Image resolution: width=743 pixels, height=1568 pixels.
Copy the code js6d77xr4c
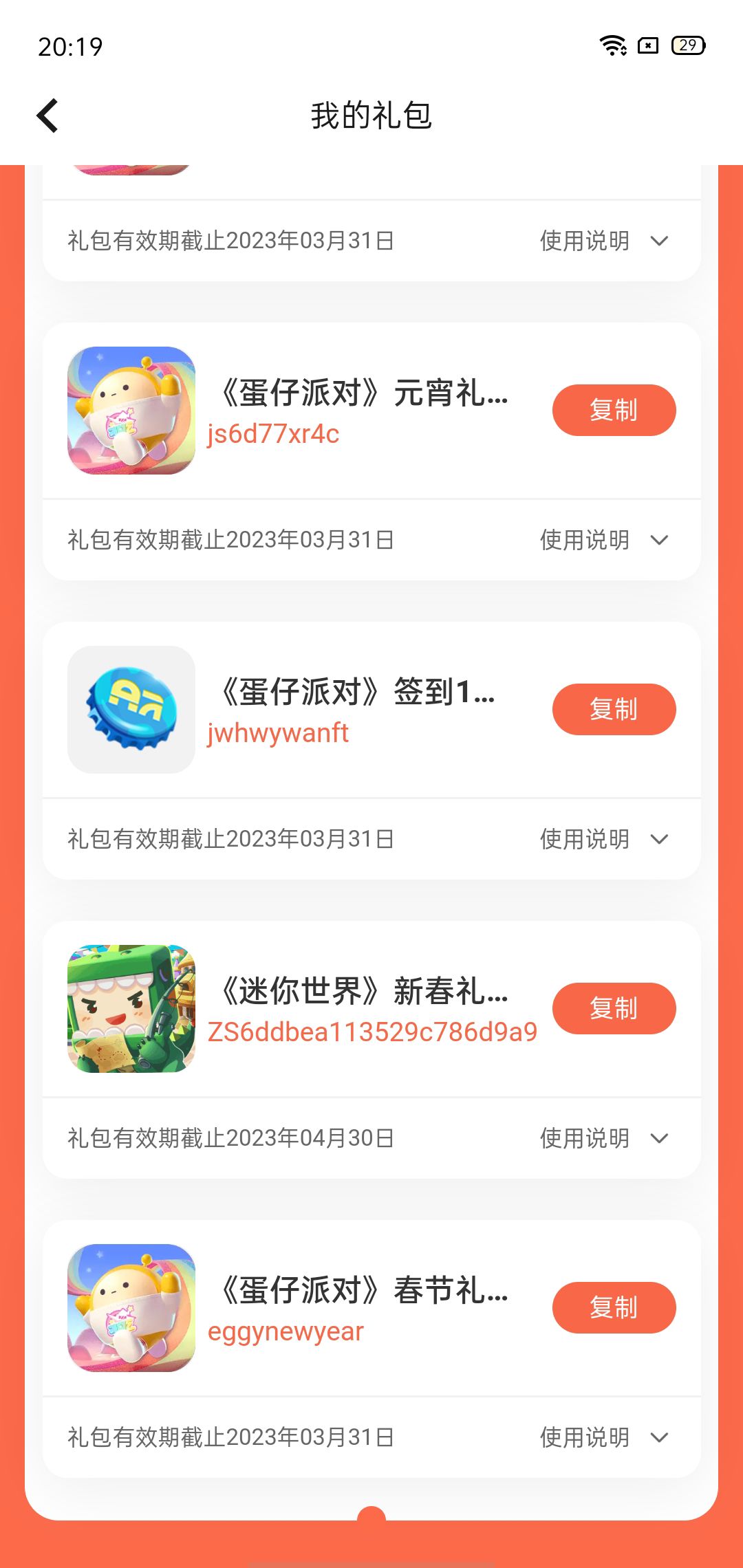click(x=614, y=411)
